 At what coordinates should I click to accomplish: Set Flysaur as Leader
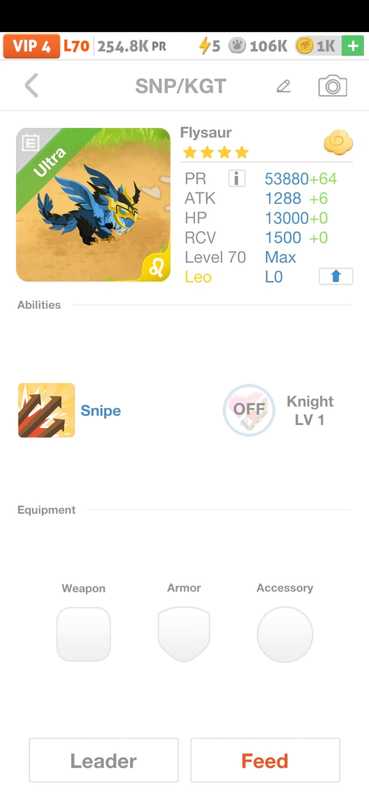click(x=104, y=760)
